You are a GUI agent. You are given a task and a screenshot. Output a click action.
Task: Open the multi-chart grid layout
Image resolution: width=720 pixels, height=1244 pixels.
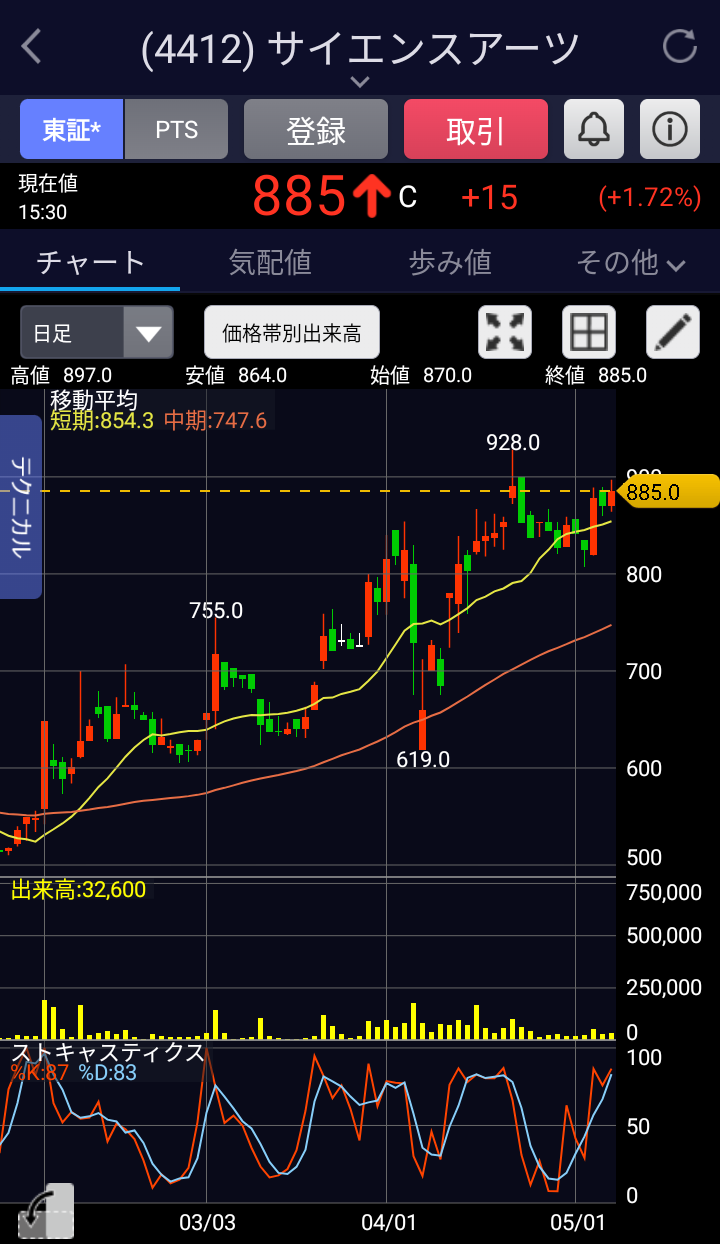[588, 333]
